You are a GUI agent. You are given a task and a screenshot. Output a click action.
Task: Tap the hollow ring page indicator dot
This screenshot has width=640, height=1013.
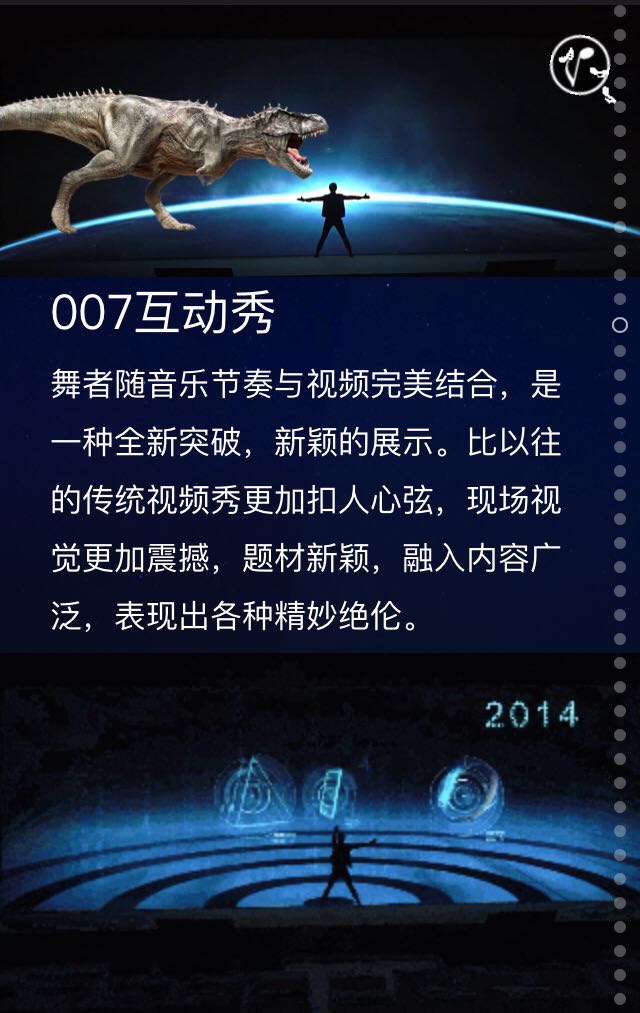coord(620,325)
